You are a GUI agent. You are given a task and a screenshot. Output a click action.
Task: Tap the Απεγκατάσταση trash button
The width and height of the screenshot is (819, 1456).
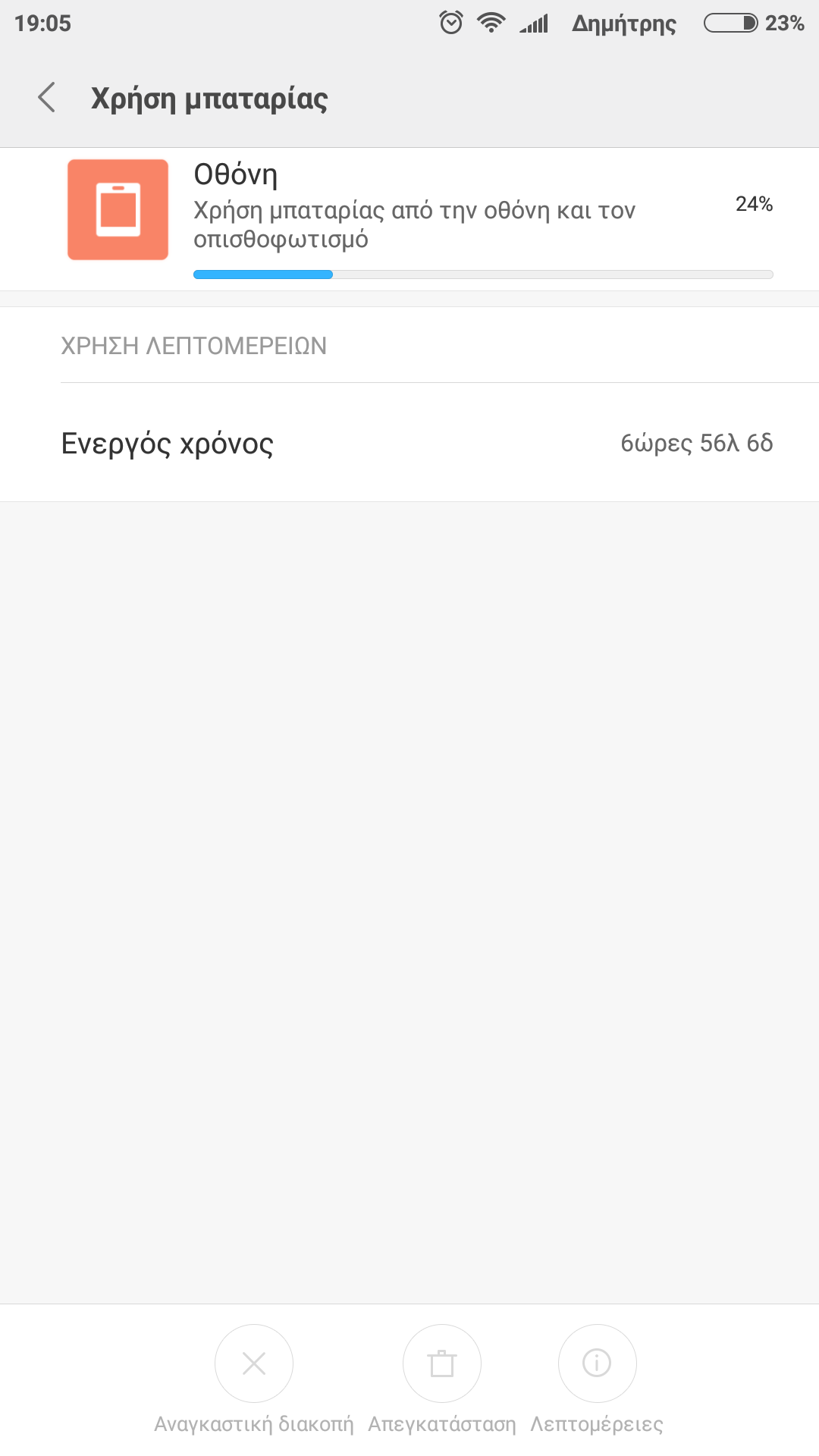(x=442, y=1363)
